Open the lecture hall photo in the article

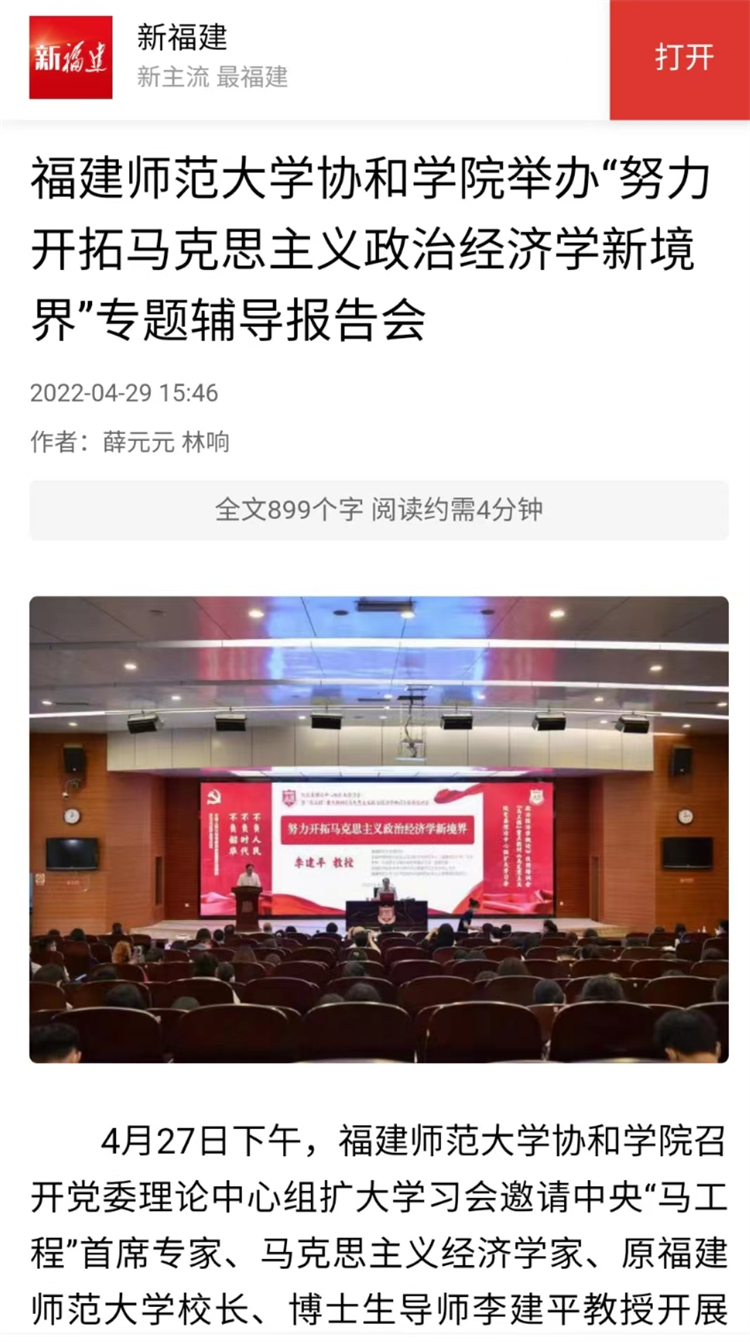(378, 828)
